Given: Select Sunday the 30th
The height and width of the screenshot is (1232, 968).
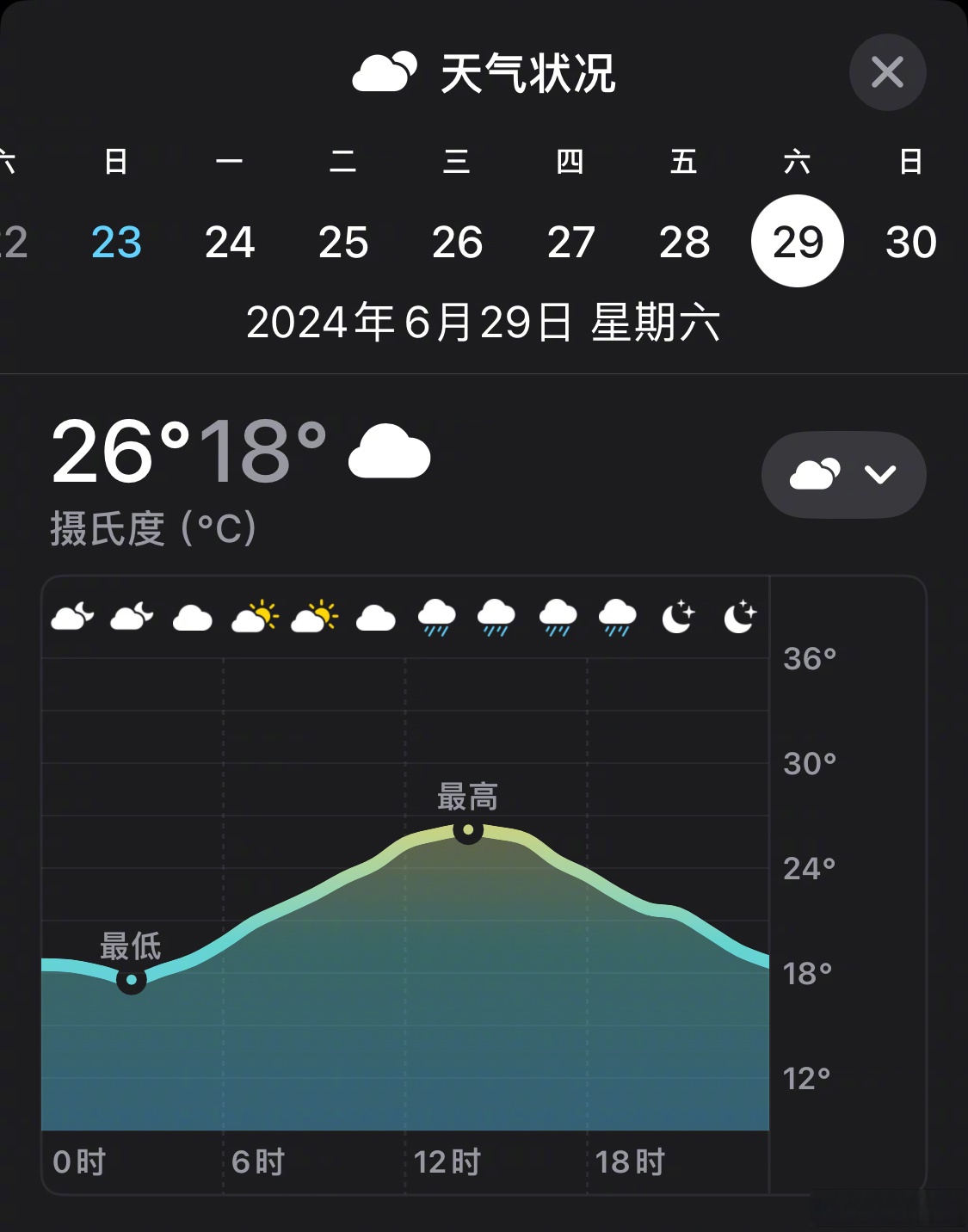Looking at the screenshot, I should click(x=911, y=242).
